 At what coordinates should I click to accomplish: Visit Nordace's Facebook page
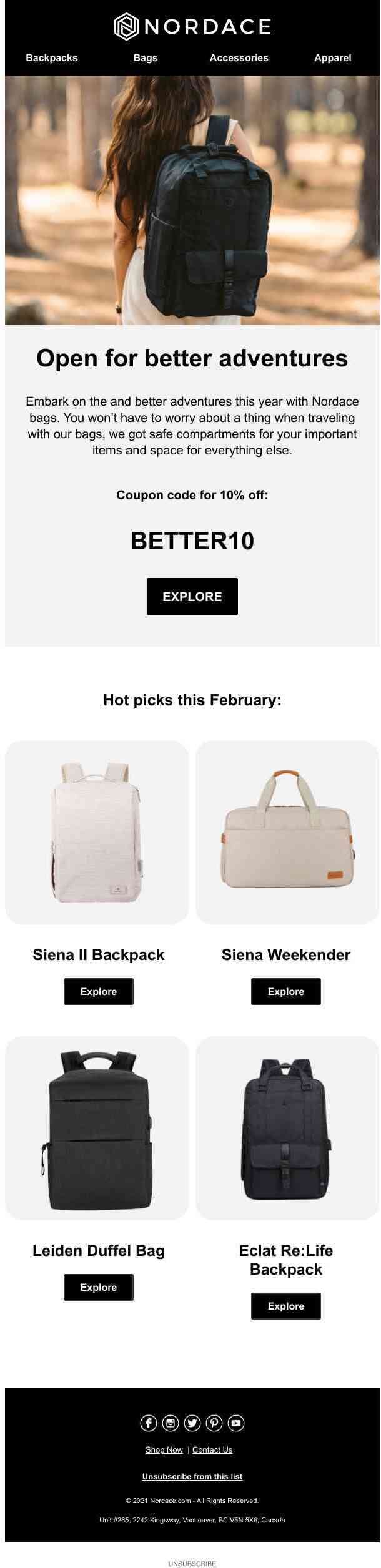(x=148, y=1423)
